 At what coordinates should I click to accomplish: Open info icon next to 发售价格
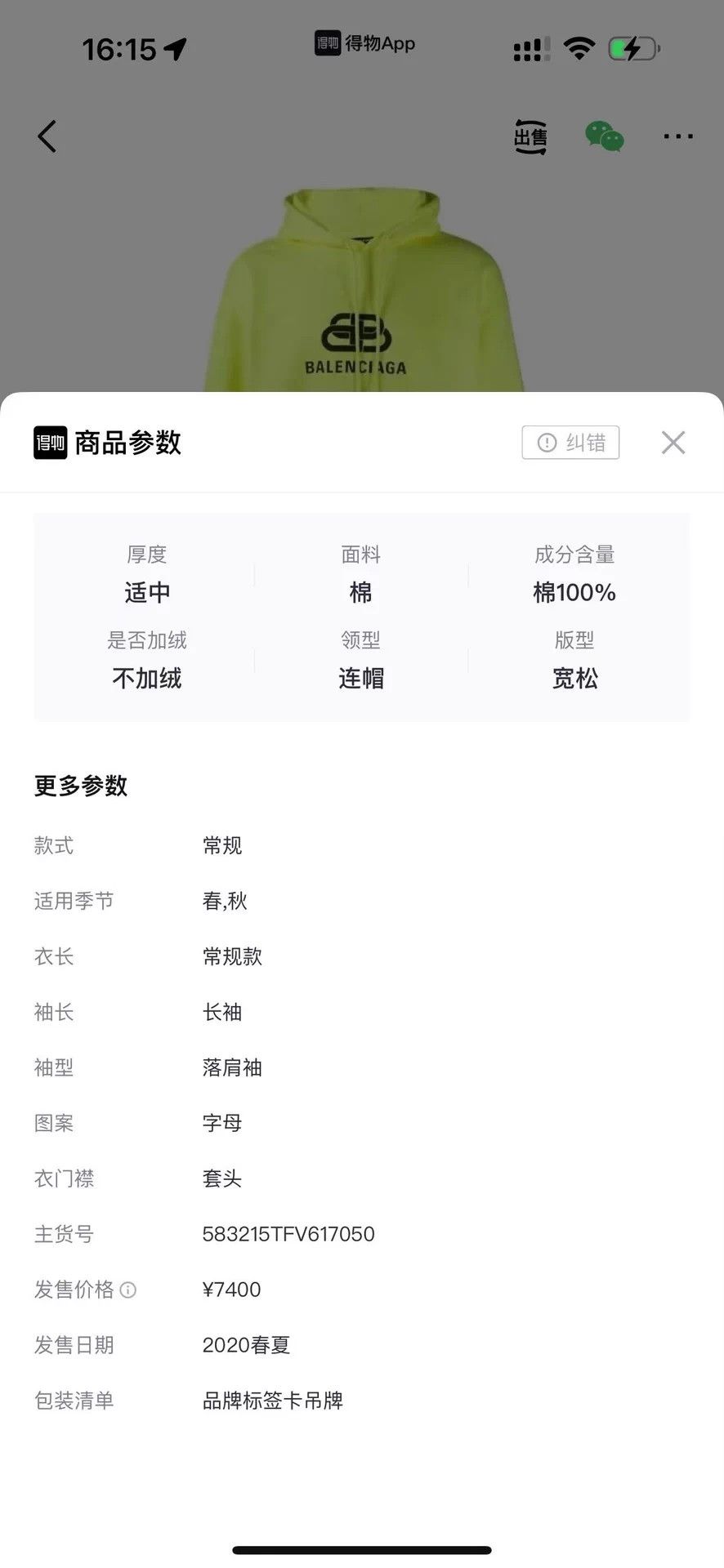pos(128,1290)
